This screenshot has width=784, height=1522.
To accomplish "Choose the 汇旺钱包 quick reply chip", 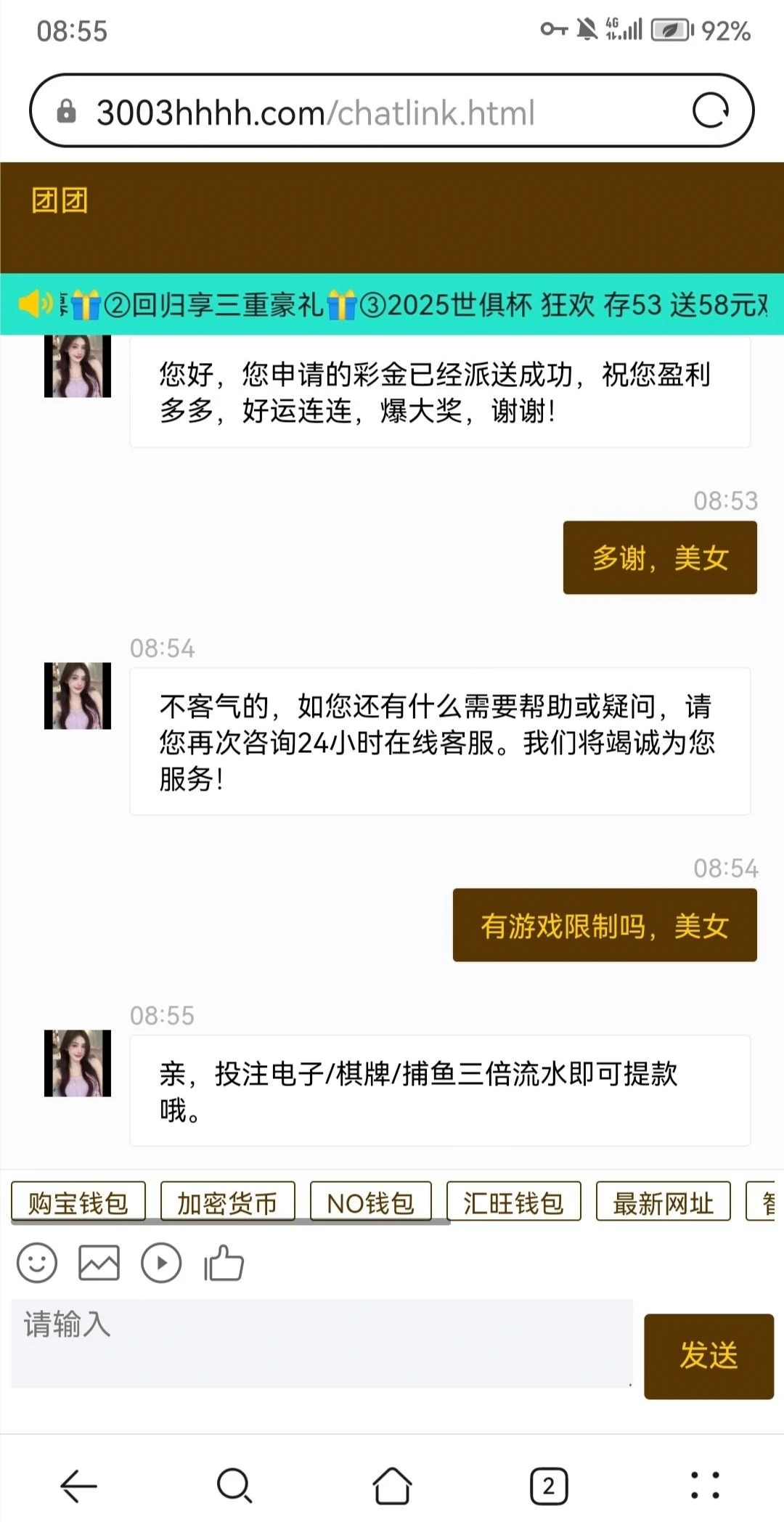I will pos(513,1203).
